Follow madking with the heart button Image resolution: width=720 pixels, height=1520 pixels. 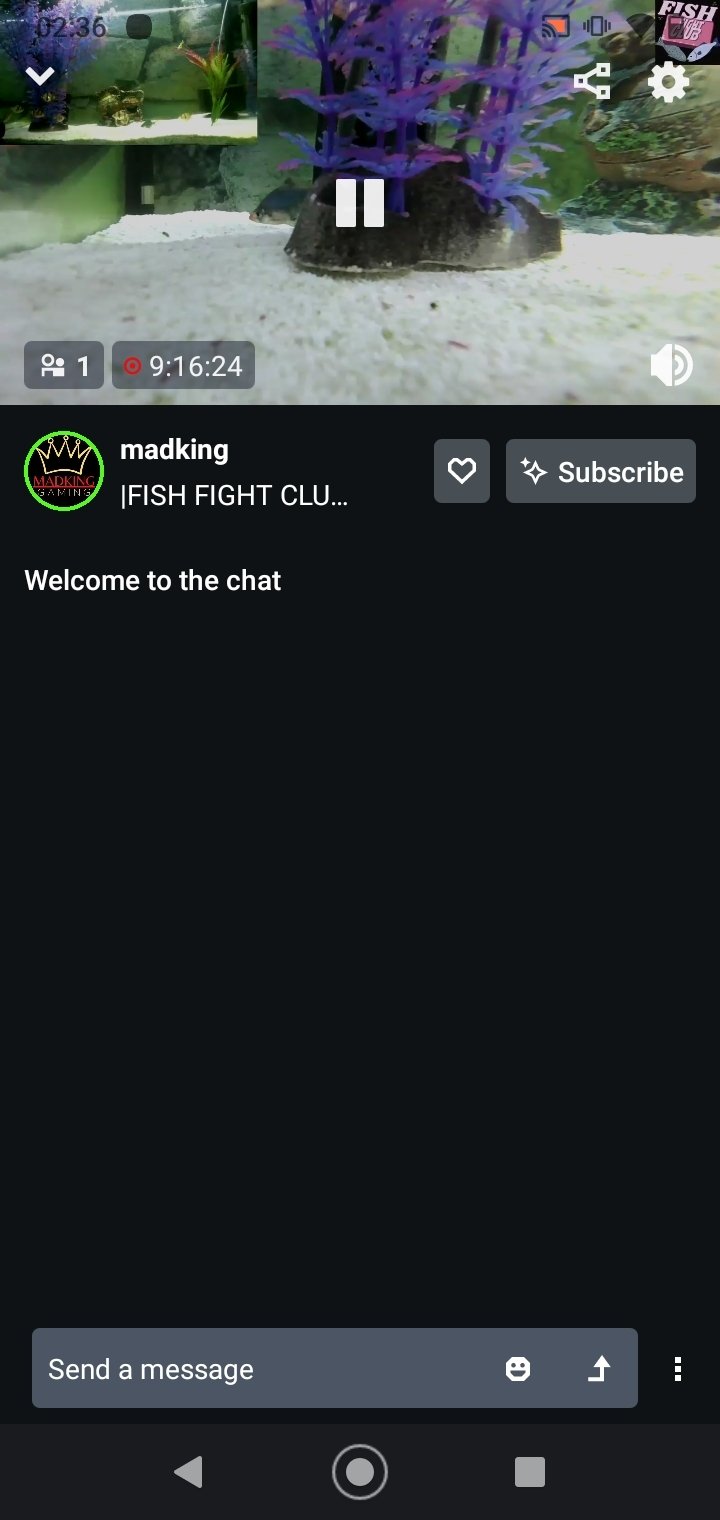462,471
